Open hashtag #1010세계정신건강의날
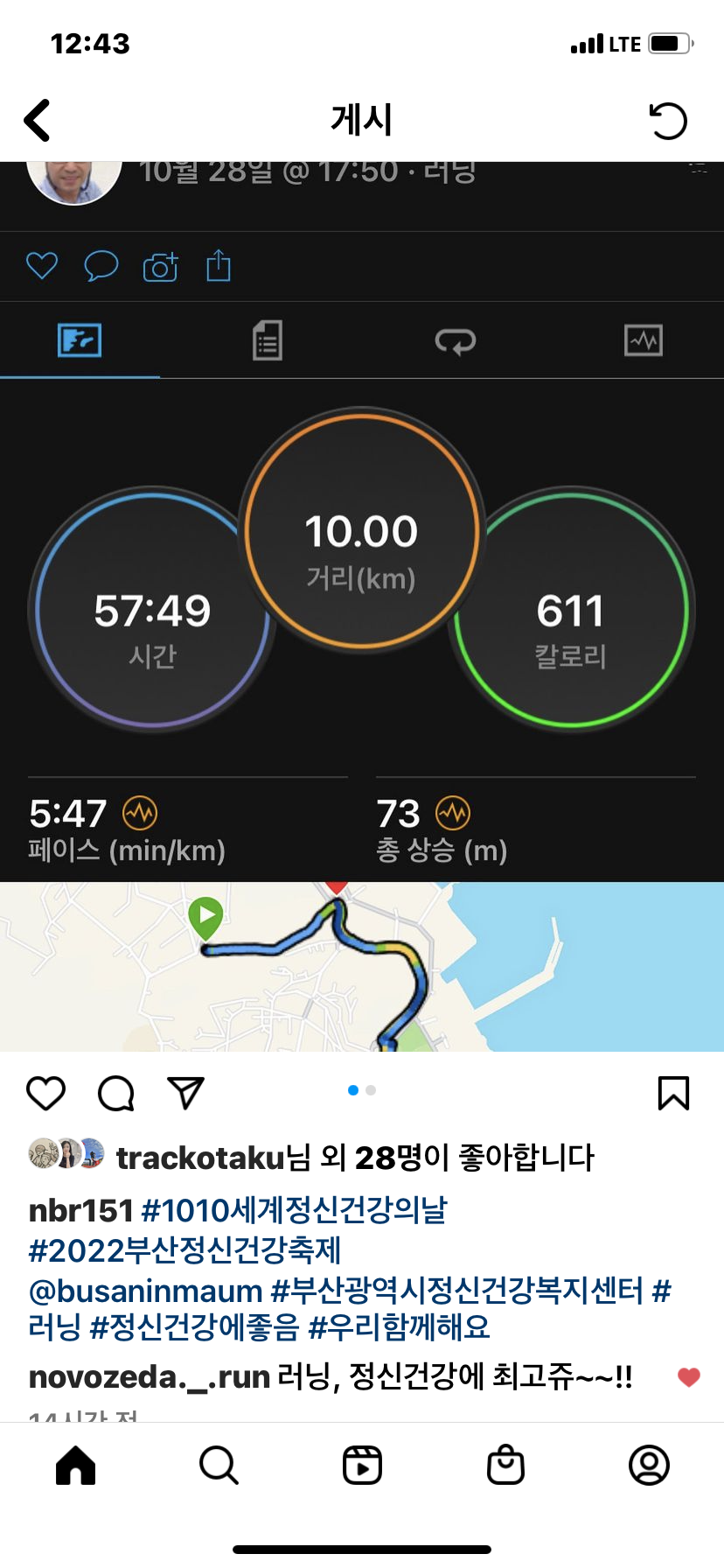This screenshot has width=724, height=1568. pos(295,1211)
